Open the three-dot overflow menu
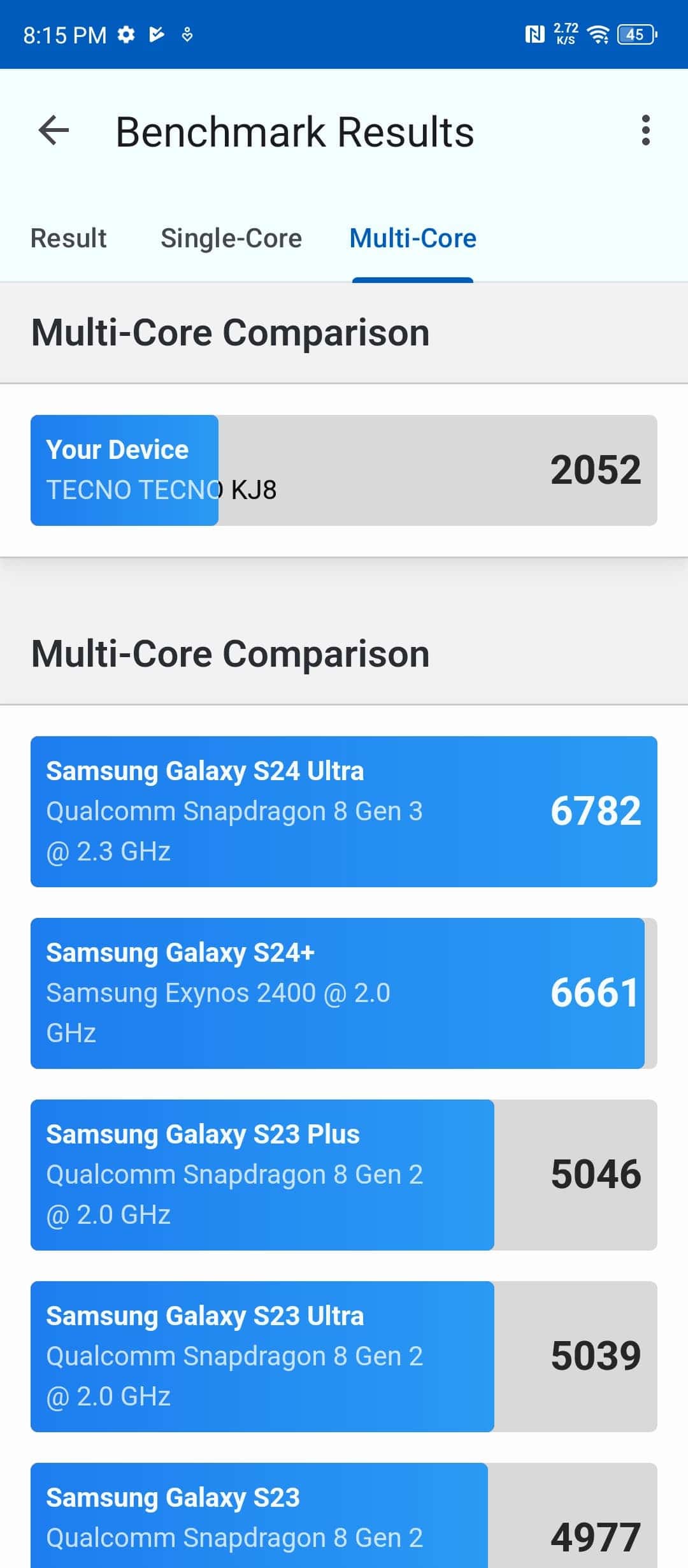 [x=645, y=131]
